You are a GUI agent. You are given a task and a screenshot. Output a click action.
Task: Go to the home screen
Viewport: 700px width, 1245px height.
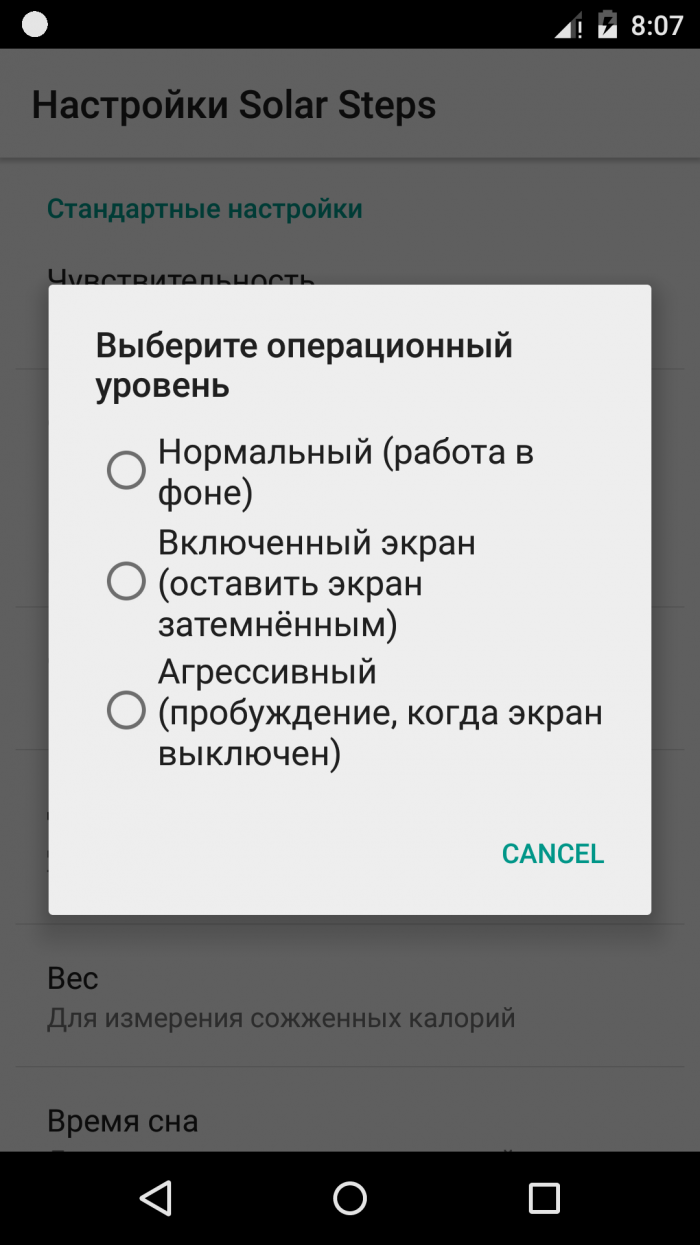pyautogui.click(x=350, y=1197)
